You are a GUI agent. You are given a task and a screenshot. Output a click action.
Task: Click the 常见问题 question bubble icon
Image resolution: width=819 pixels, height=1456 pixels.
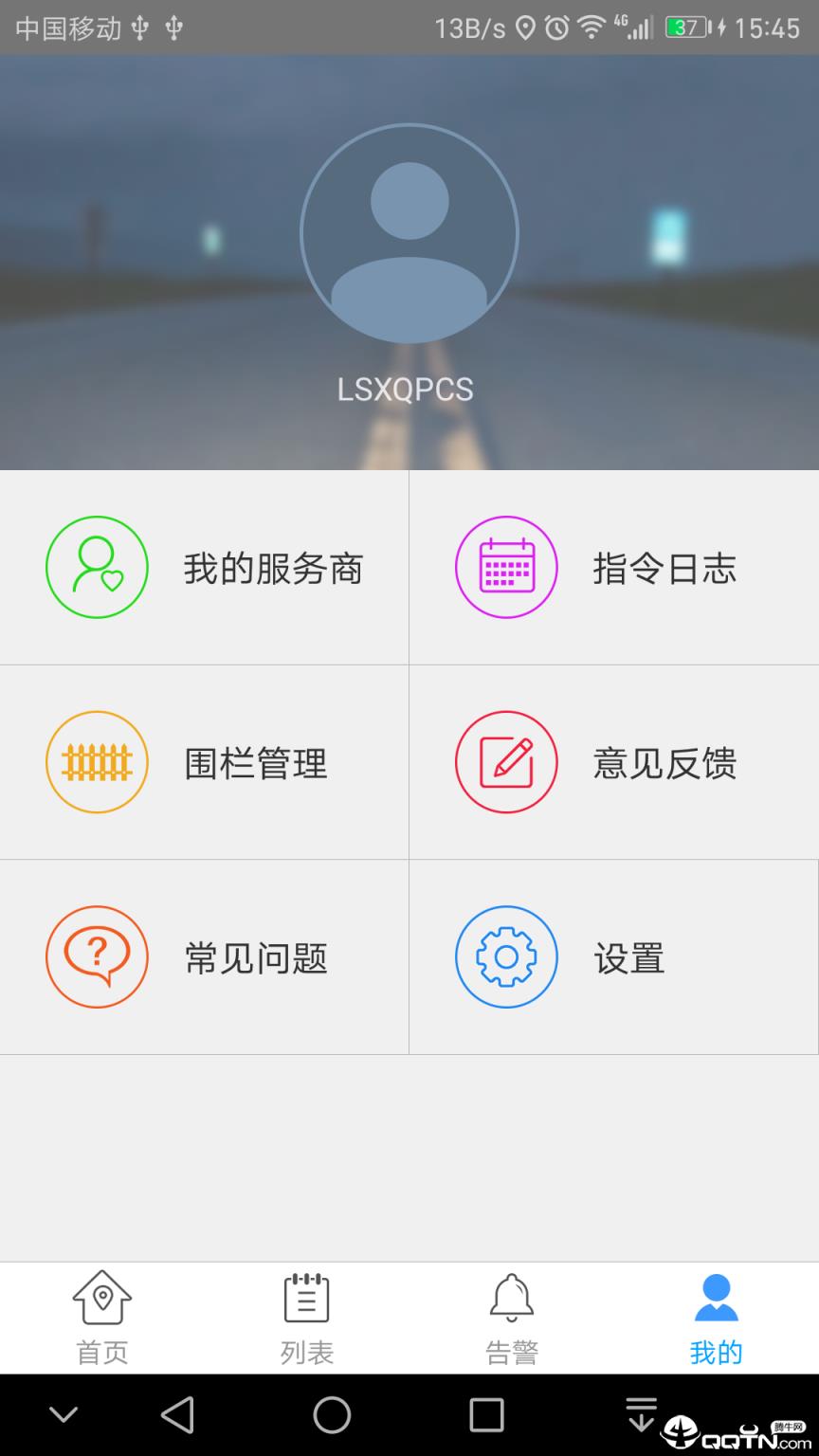(96, 956)
